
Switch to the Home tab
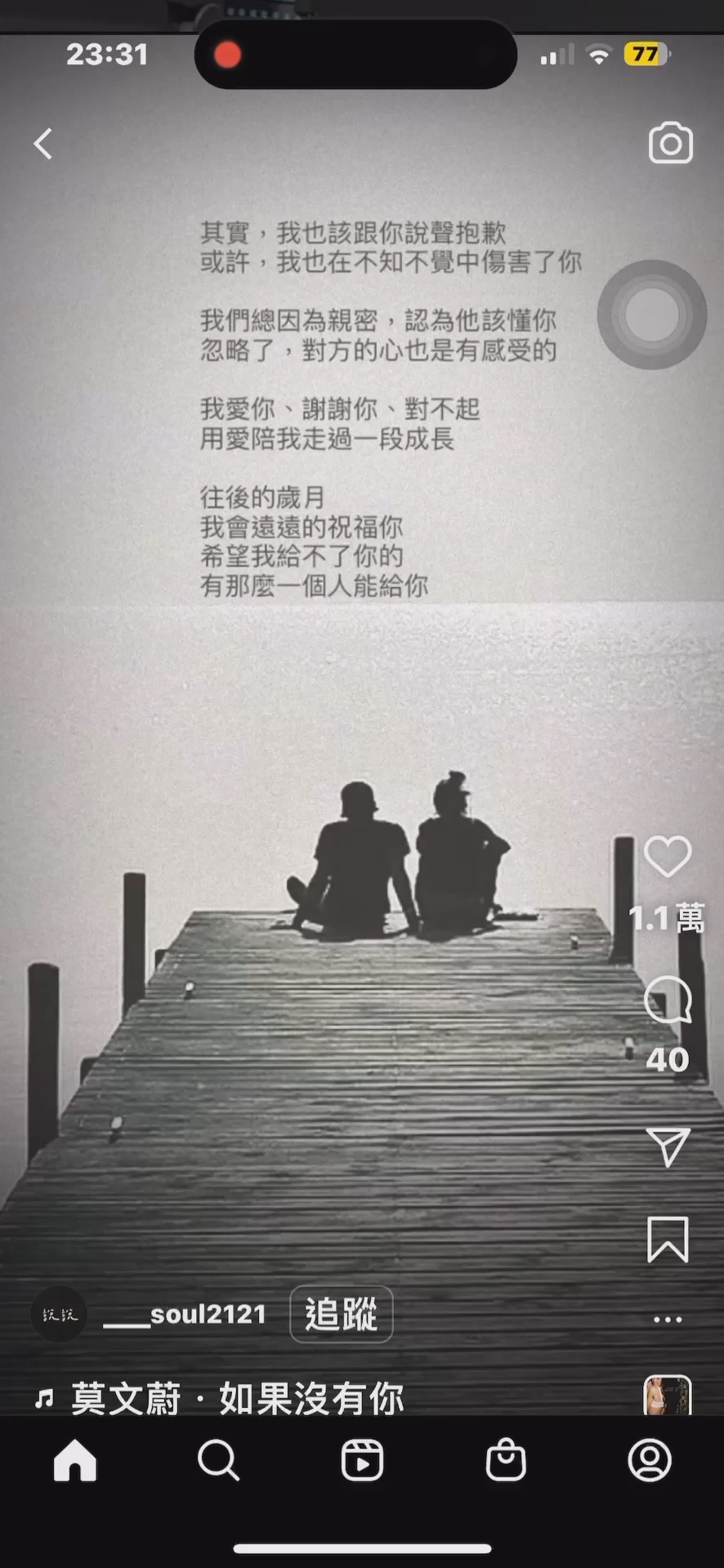click(x=75, y=1459)
